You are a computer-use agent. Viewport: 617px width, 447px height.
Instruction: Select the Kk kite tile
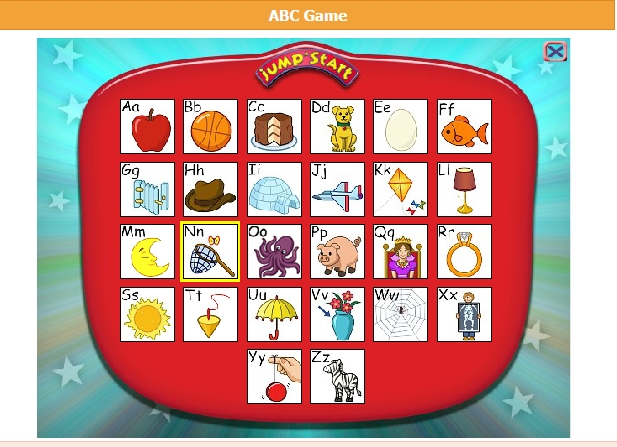pyautogui.click(x=400, y=189)
